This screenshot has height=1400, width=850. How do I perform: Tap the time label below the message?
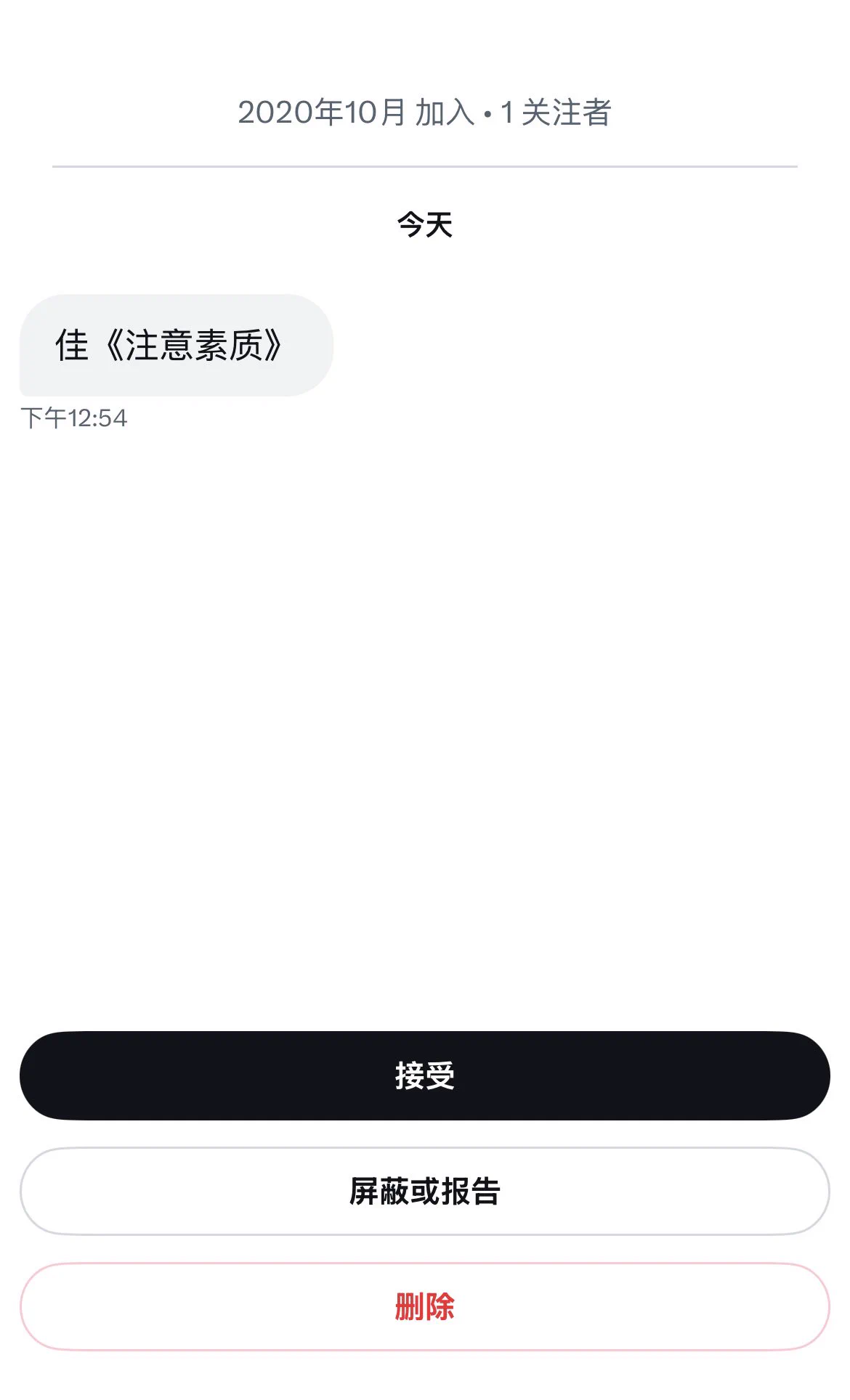click(73, 415)
